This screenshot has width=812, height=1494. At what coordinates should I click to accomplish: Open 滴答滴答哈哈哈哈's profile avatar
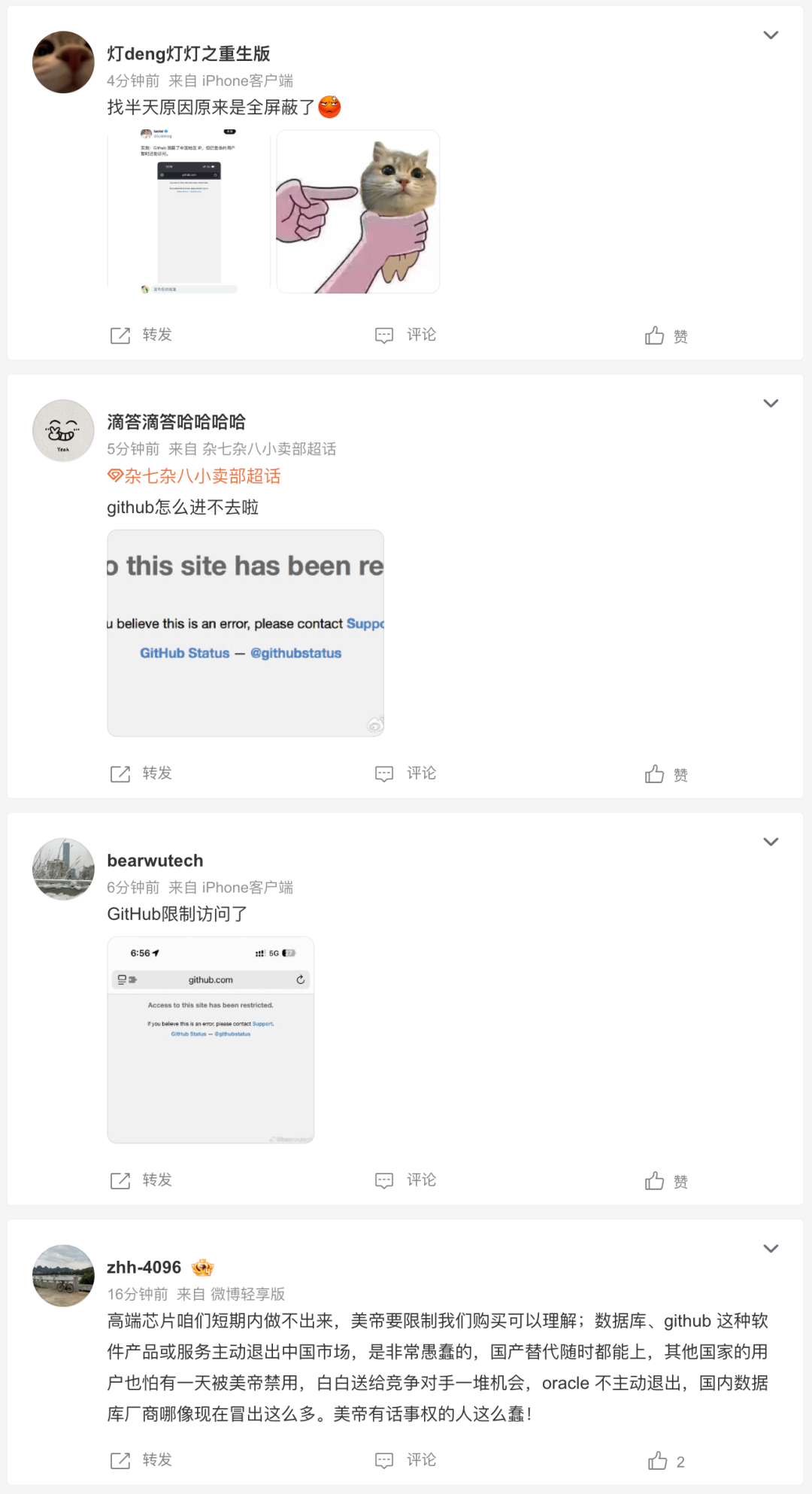pyautogui.click(x=63, y=430)
